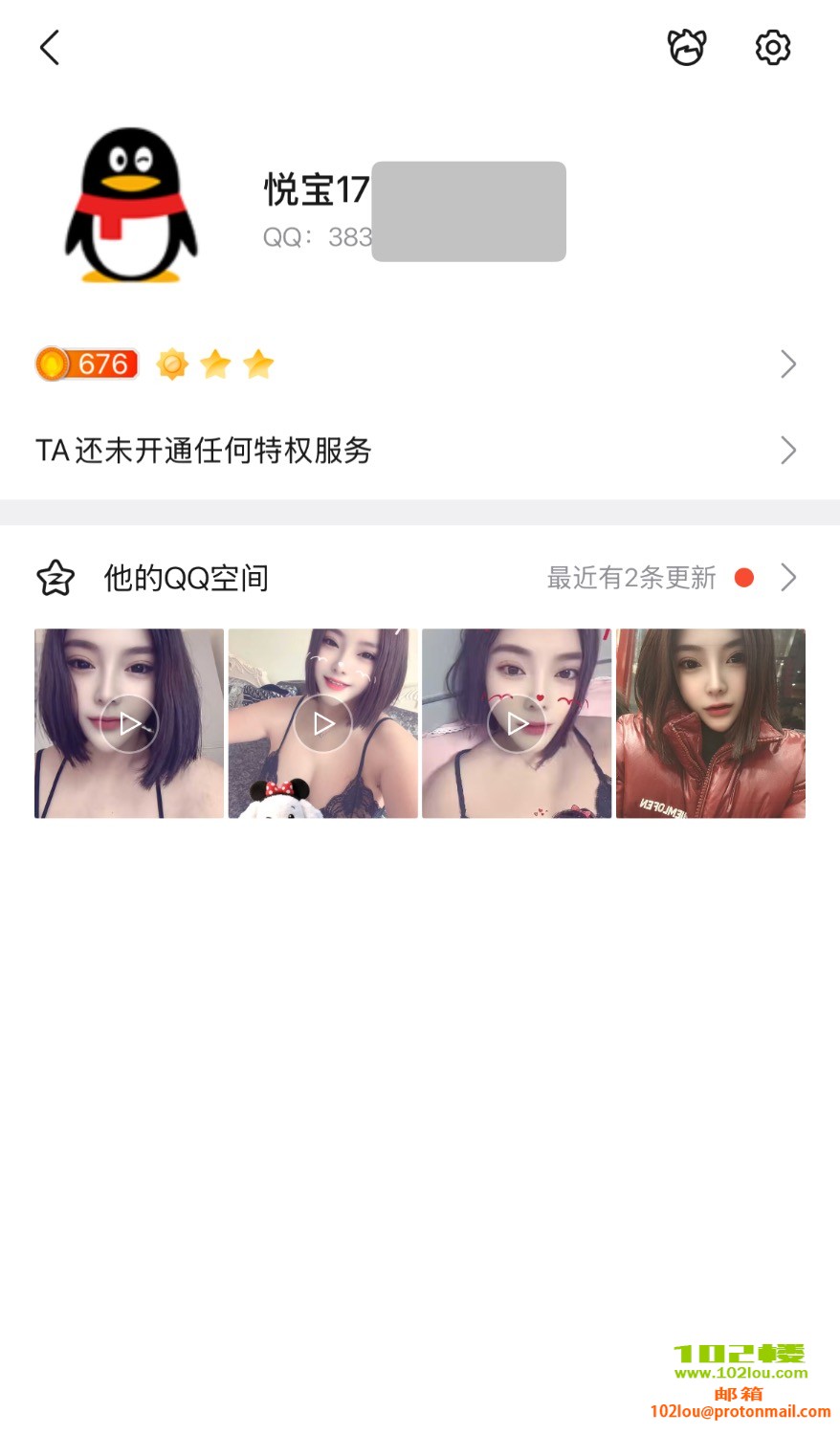Play the third video with heart stickers
840x1435 pixels.
pyautogui.click(x=517, y=723)
